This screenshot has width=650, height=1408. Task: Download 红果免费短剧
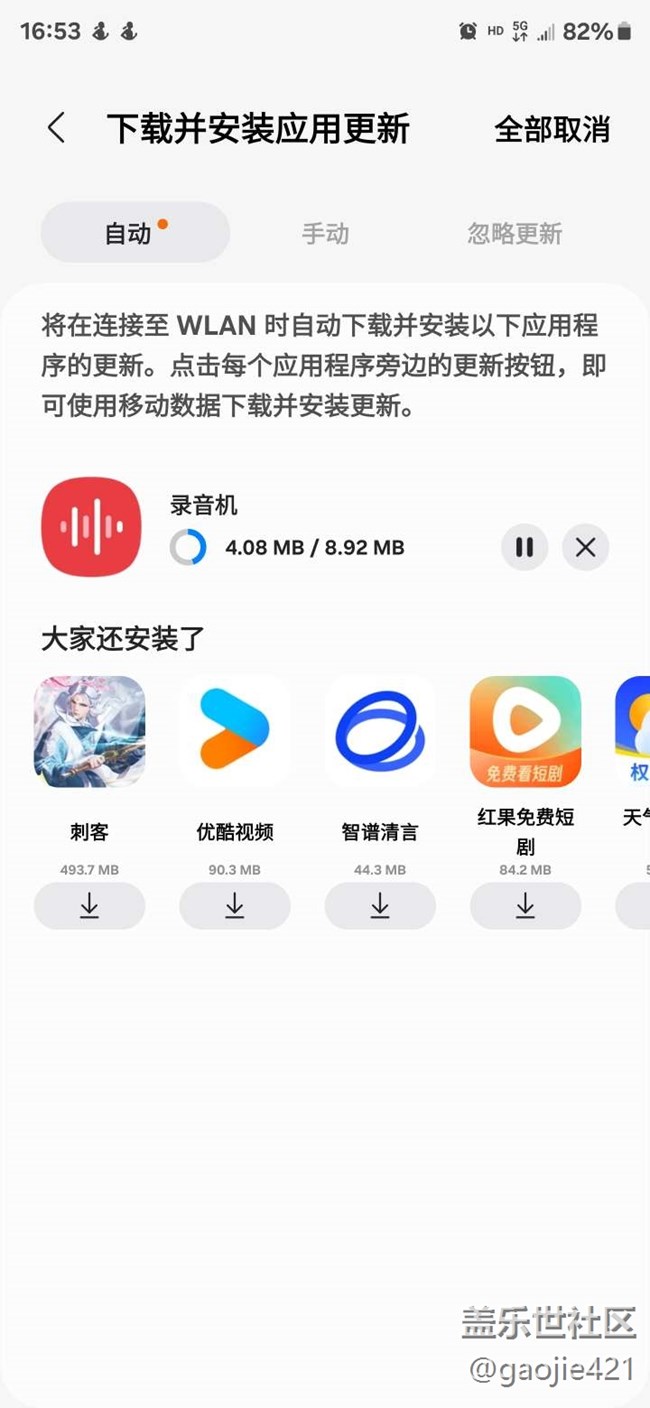coord(525,906)
